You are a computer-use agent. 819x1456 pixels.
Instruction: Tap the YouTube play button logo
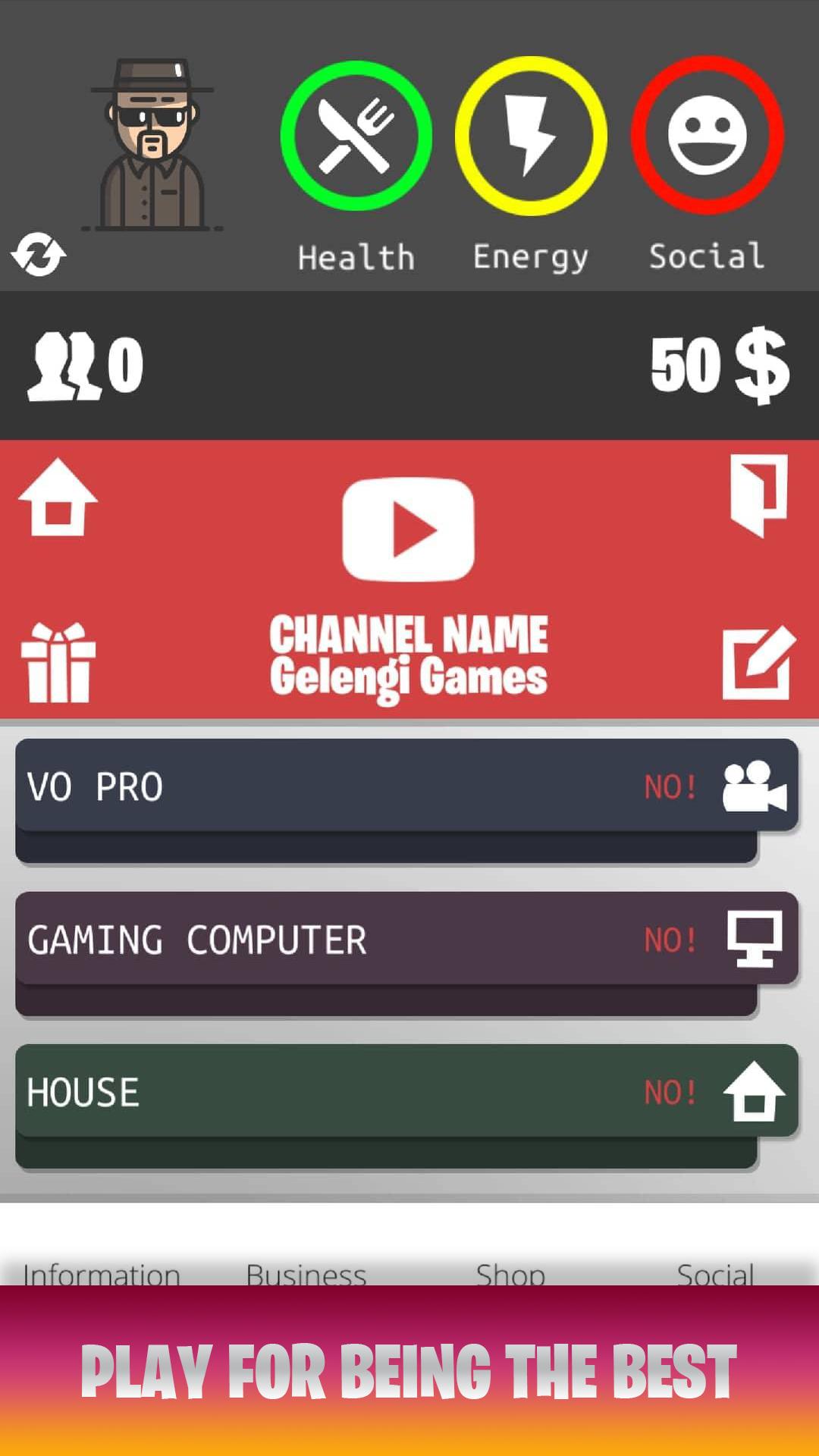click(409, 529)
